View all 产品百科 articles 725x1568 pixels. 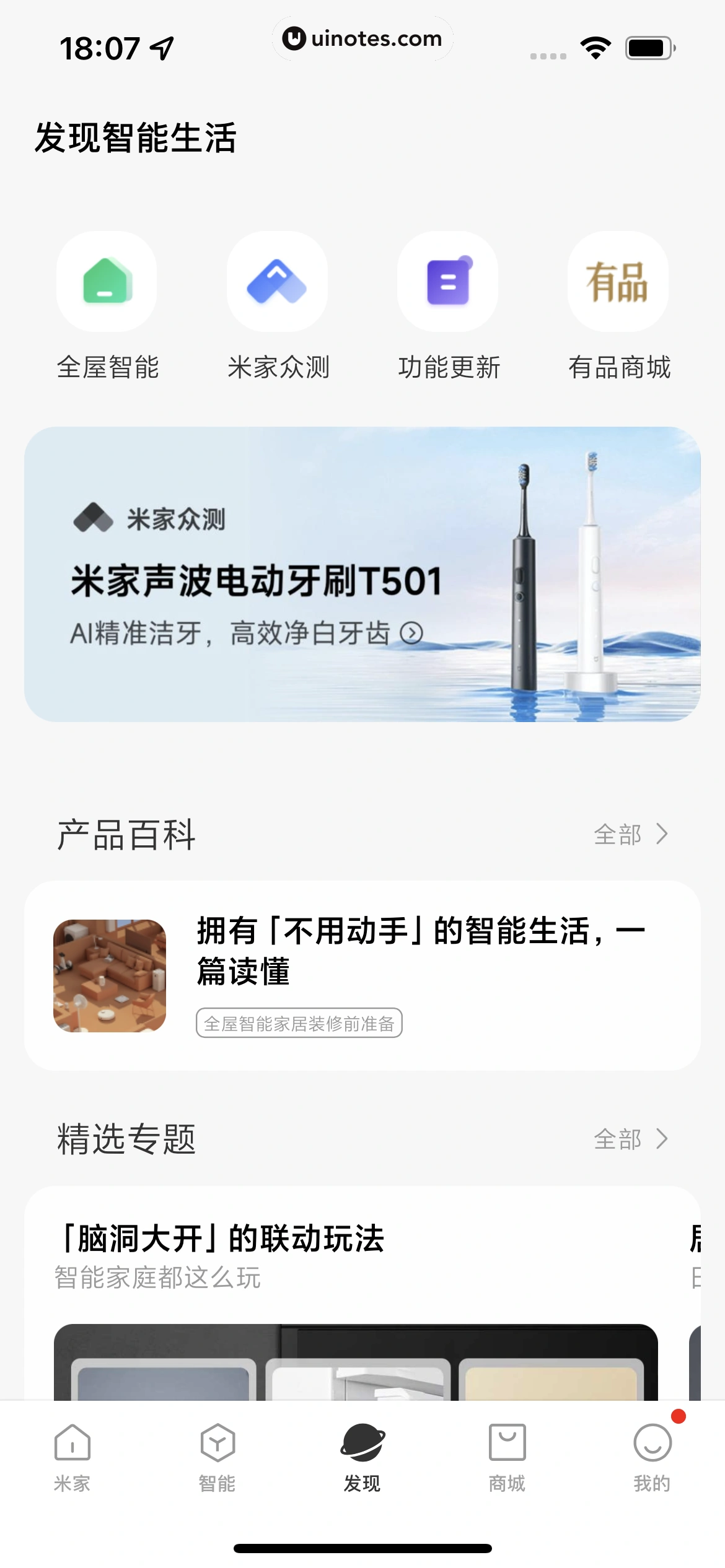click(630, 834)
